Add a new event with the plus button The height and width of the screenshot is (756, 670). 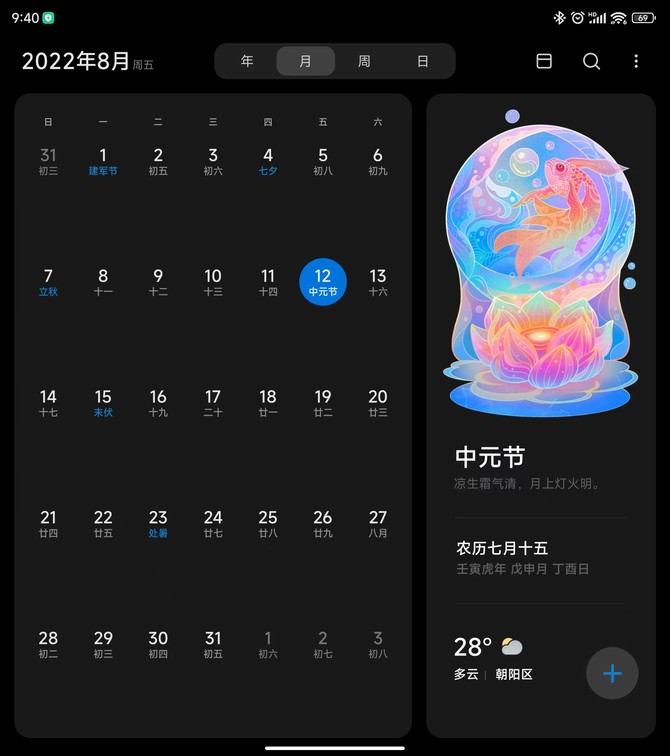[x=612, y=673]
